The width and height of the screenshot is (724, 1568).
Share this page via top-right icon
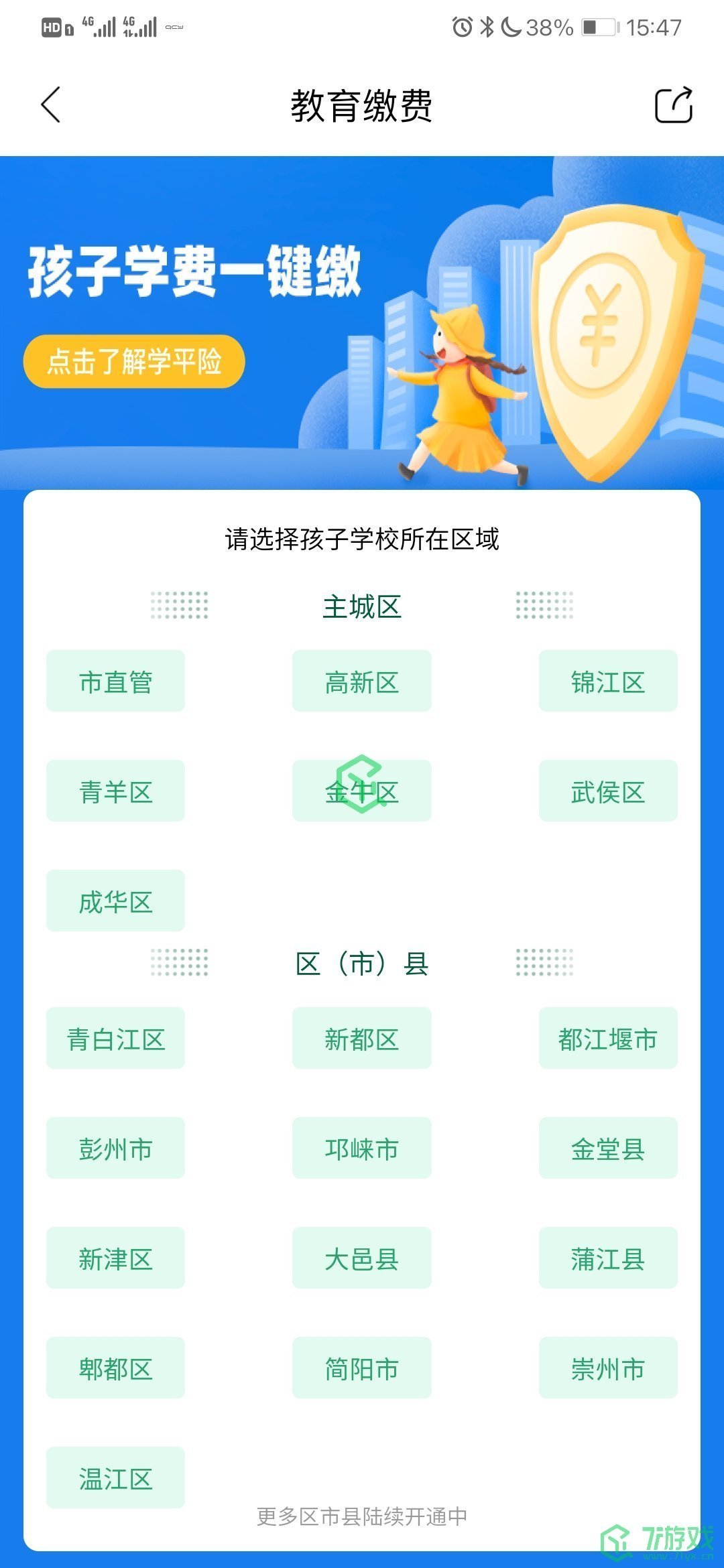(673, 105)
